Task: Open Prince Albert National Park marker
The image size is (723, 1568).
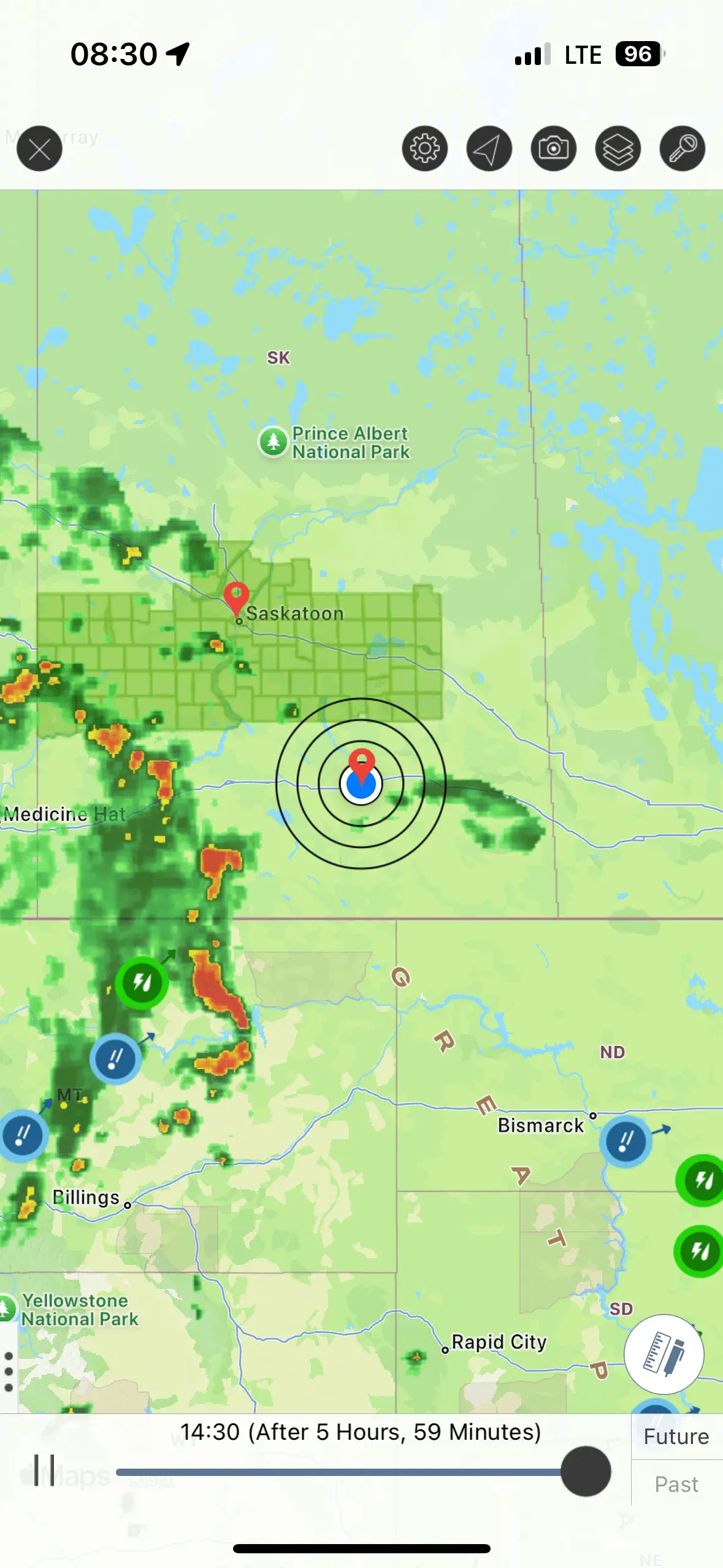Action: point(274,441)
